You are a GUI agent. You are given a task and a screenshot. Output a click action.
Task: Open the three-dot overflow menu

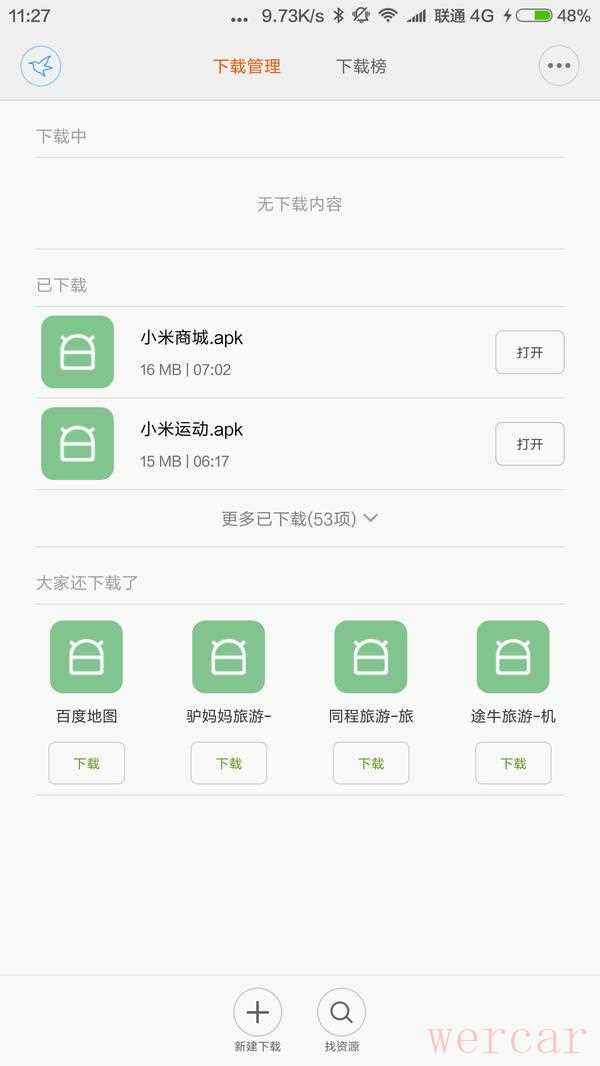(x=559, y=66)
